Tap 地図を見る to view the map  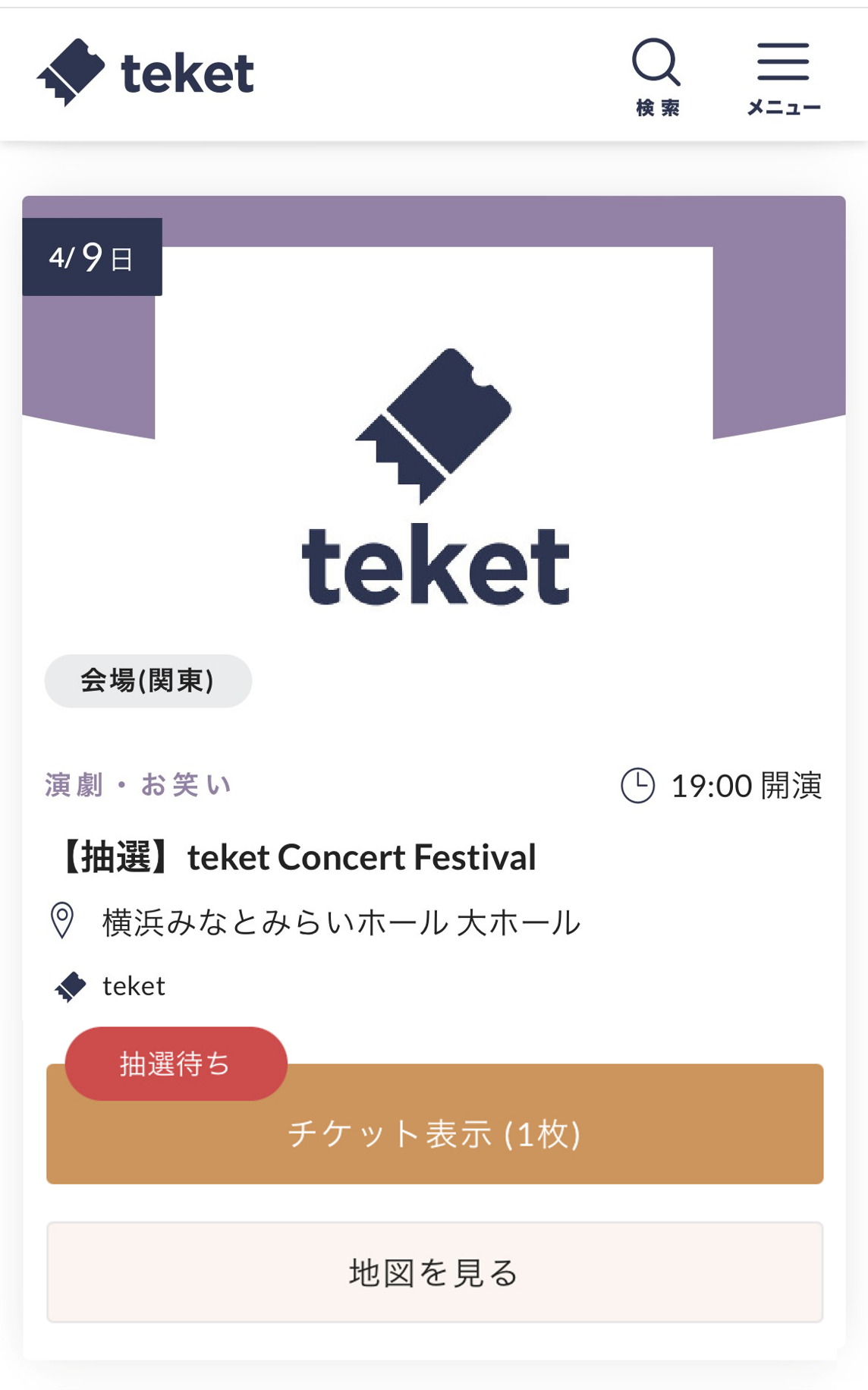point(435,1272)
